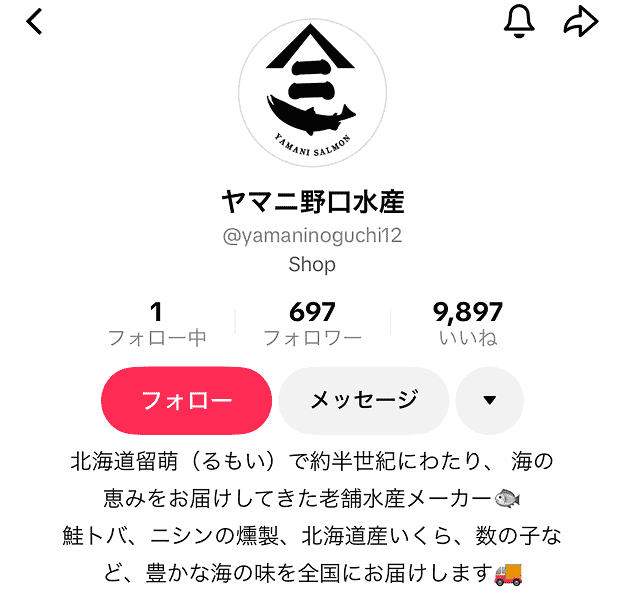Open the ヤマニ野口水産 profile picture
The width and height of the screenshot is (625, 596).
click(x=312, y=92)
